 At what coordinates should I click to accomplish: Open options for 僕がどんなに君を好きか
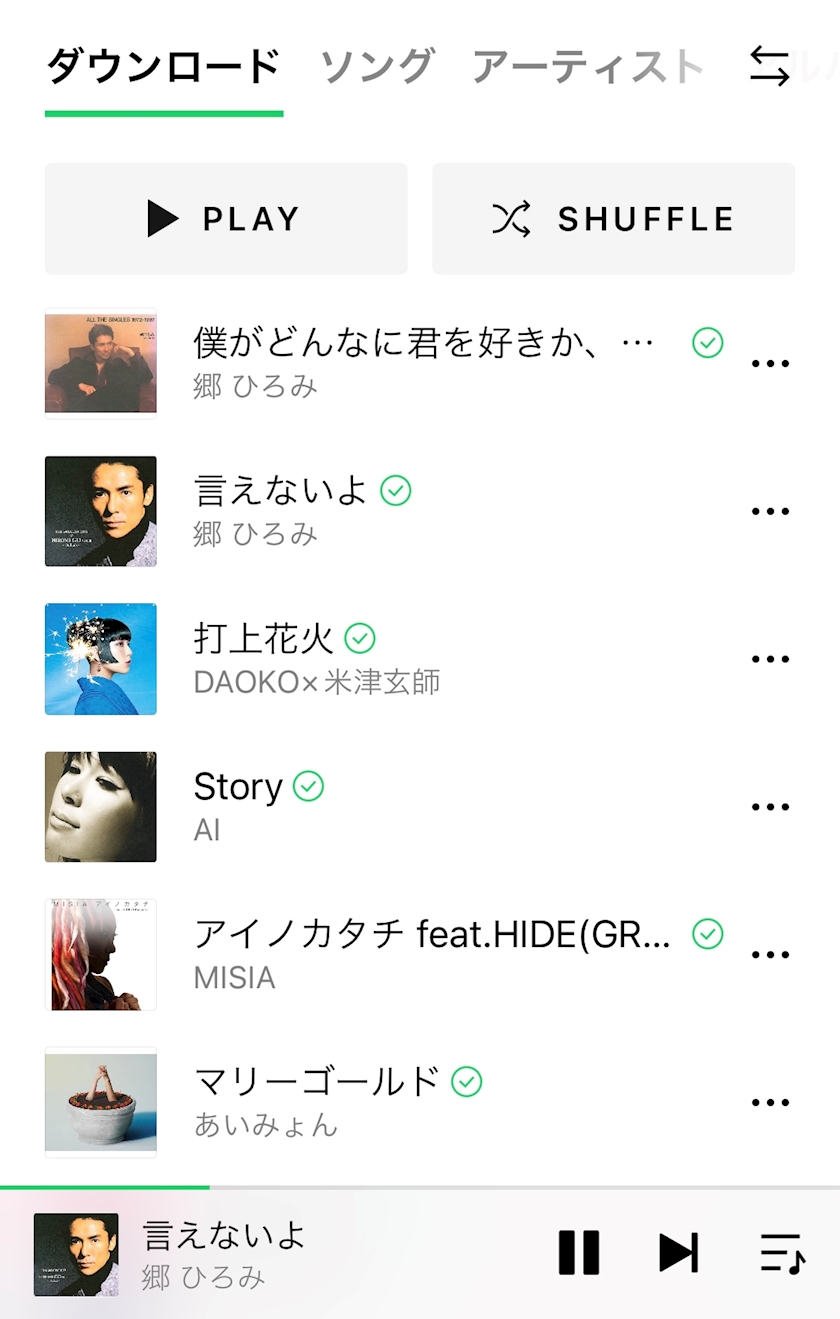(770, 363)
